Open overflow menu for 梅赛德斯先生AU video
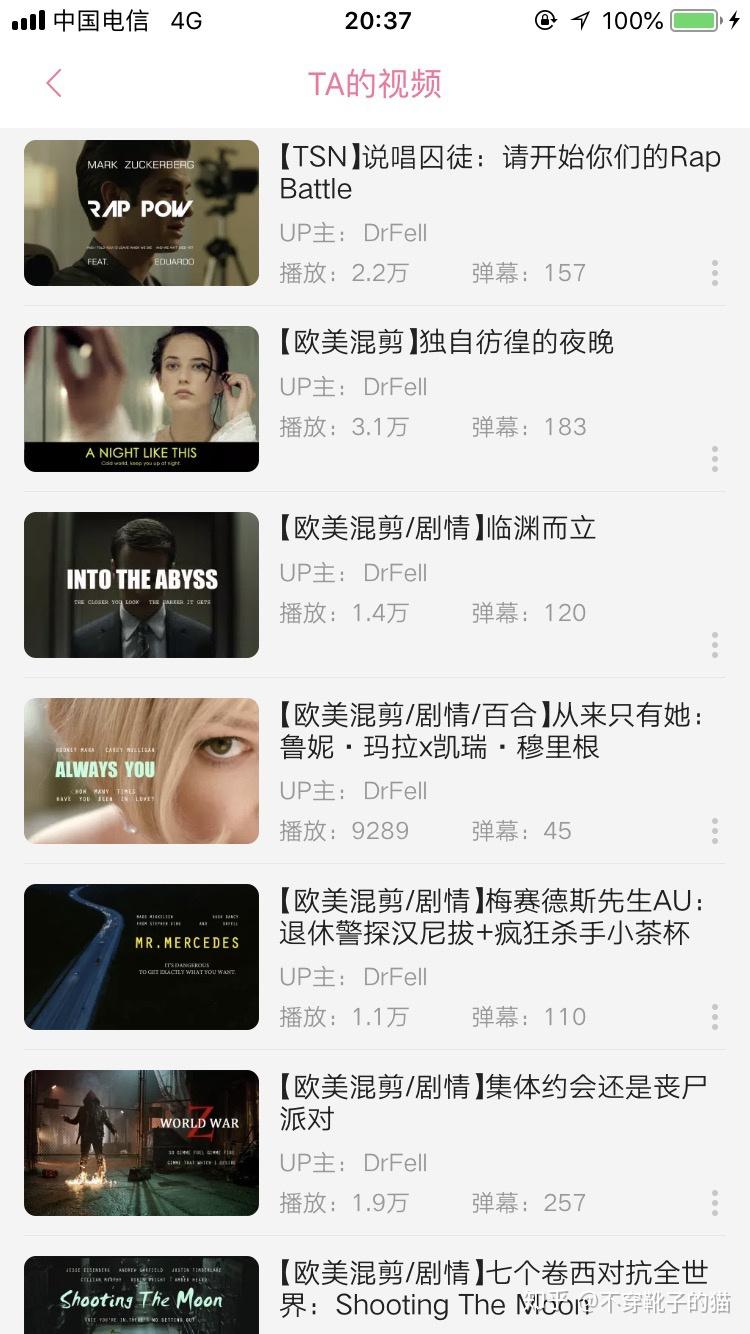 tap(714, 1017)
